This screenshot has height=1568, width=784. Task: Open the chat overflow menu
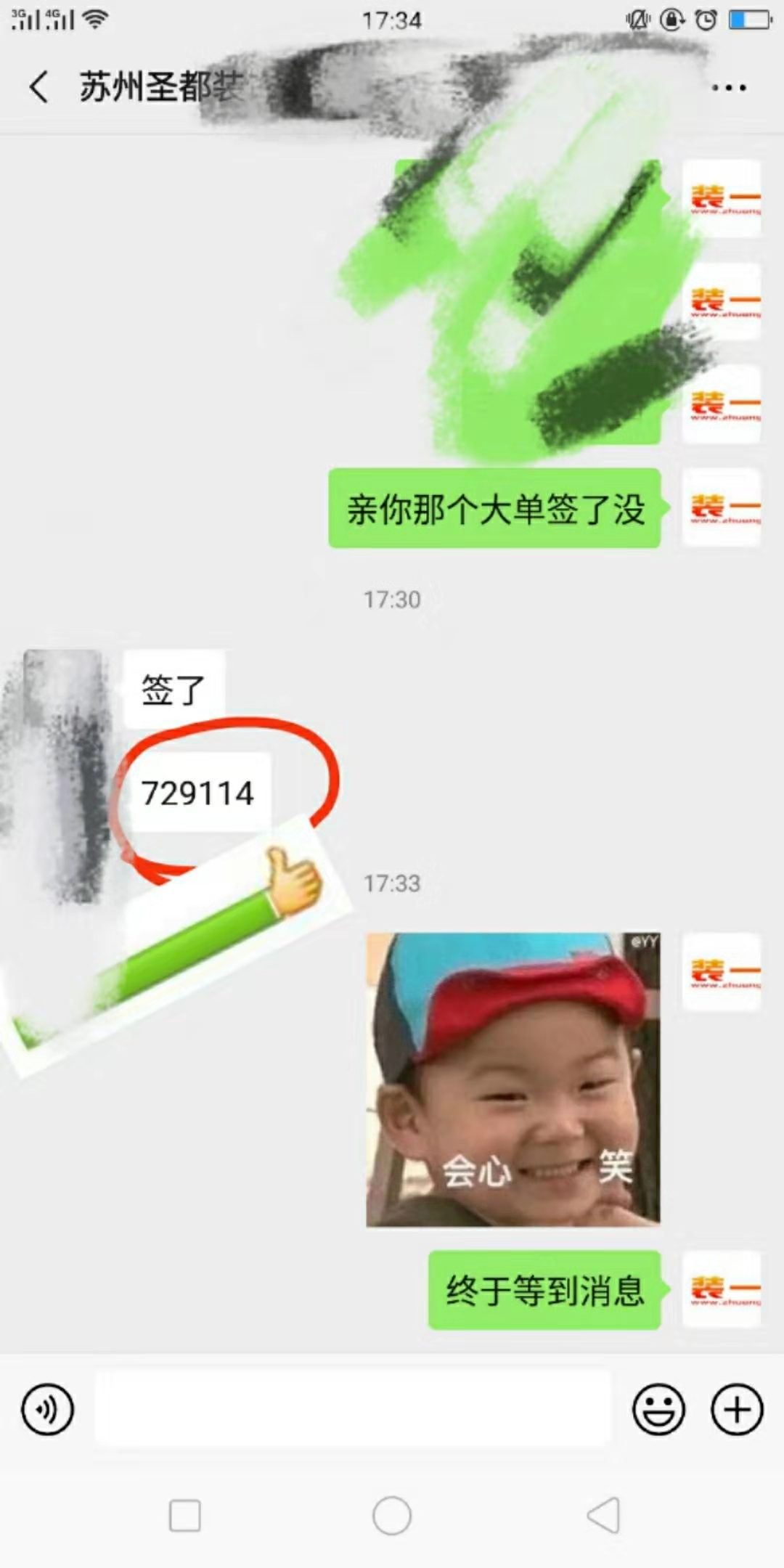coord(728,88)
